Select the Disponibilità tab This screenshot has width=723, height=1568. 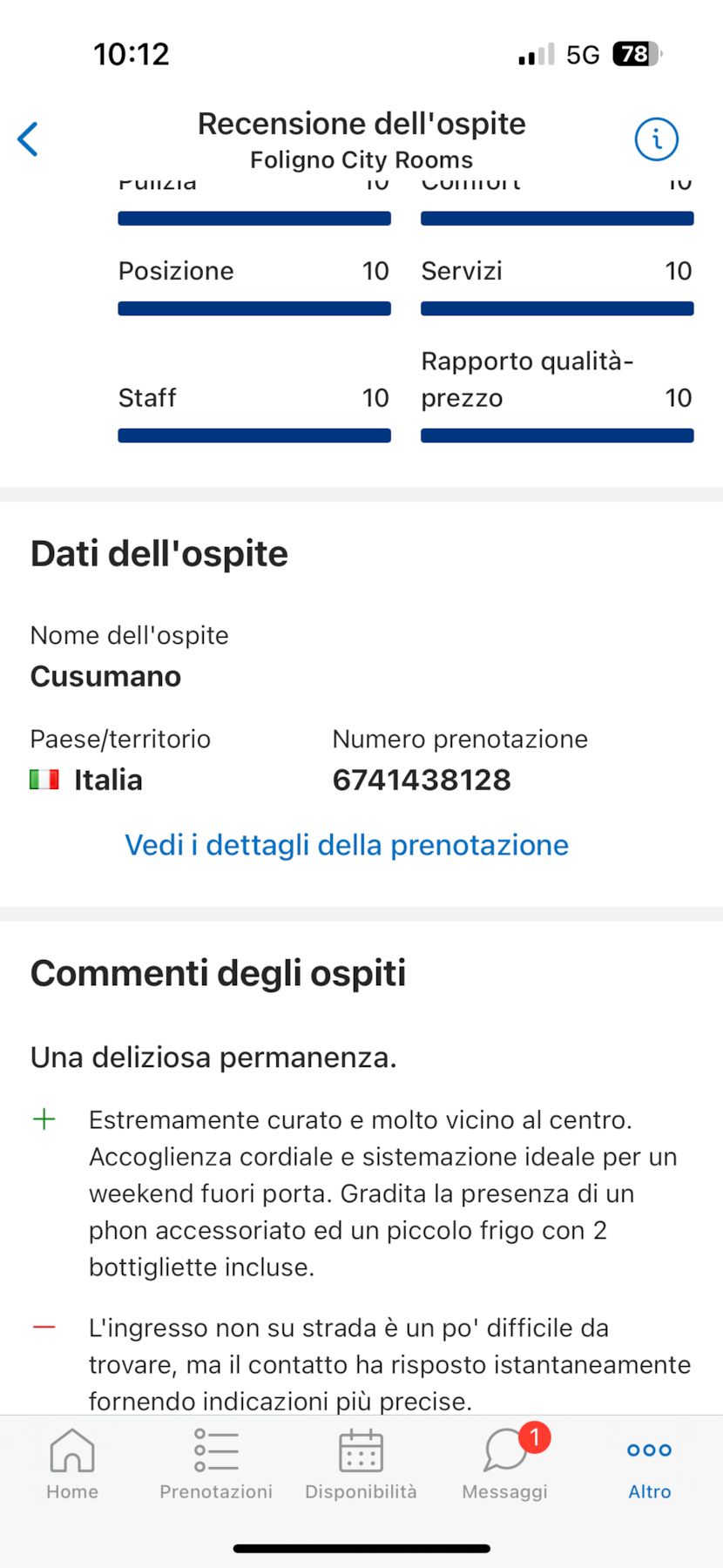[x=361, y=1465]
